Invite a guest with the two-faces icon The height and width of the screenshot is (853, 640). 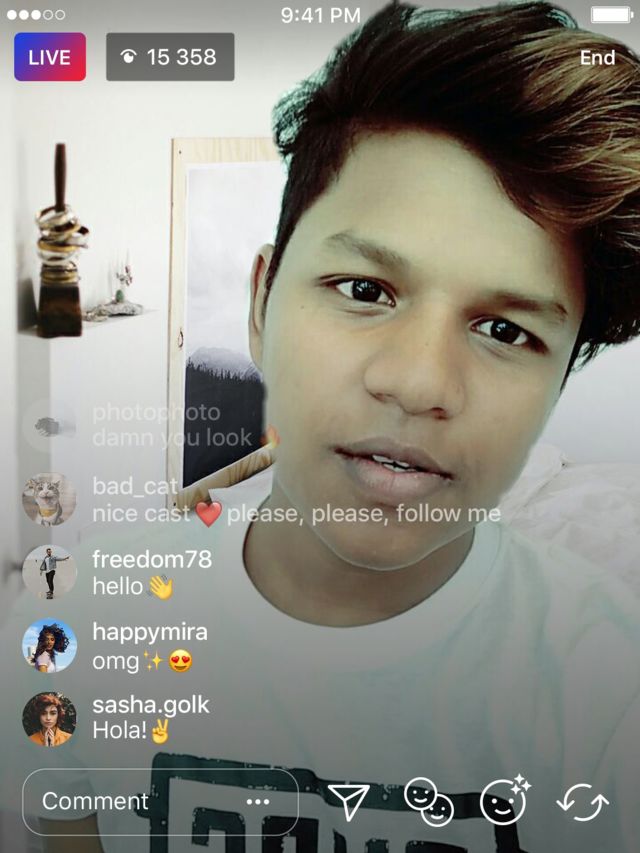pos(428,801)
